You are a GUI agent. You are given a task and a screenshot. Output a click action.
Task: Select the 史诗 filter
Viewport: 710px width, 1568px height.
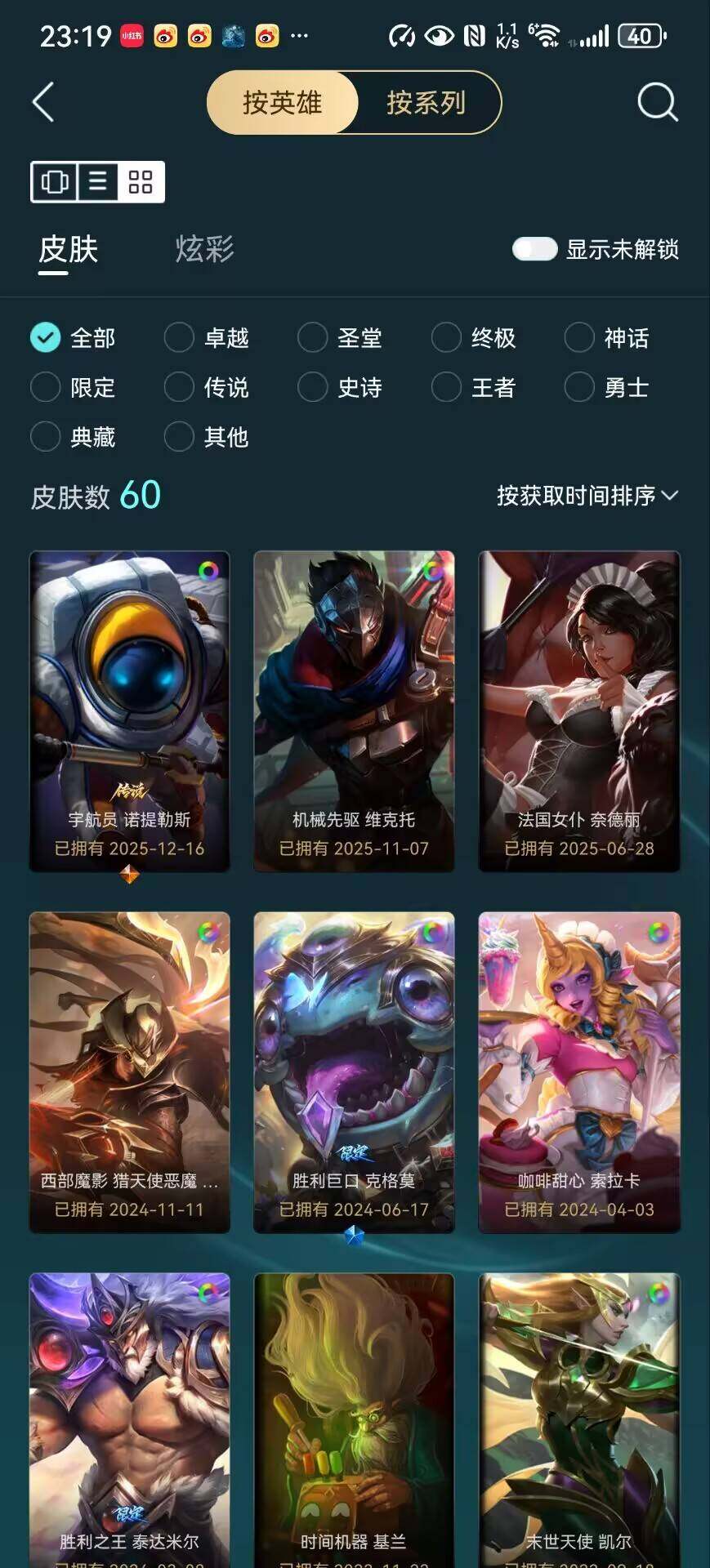pos(341,387)
